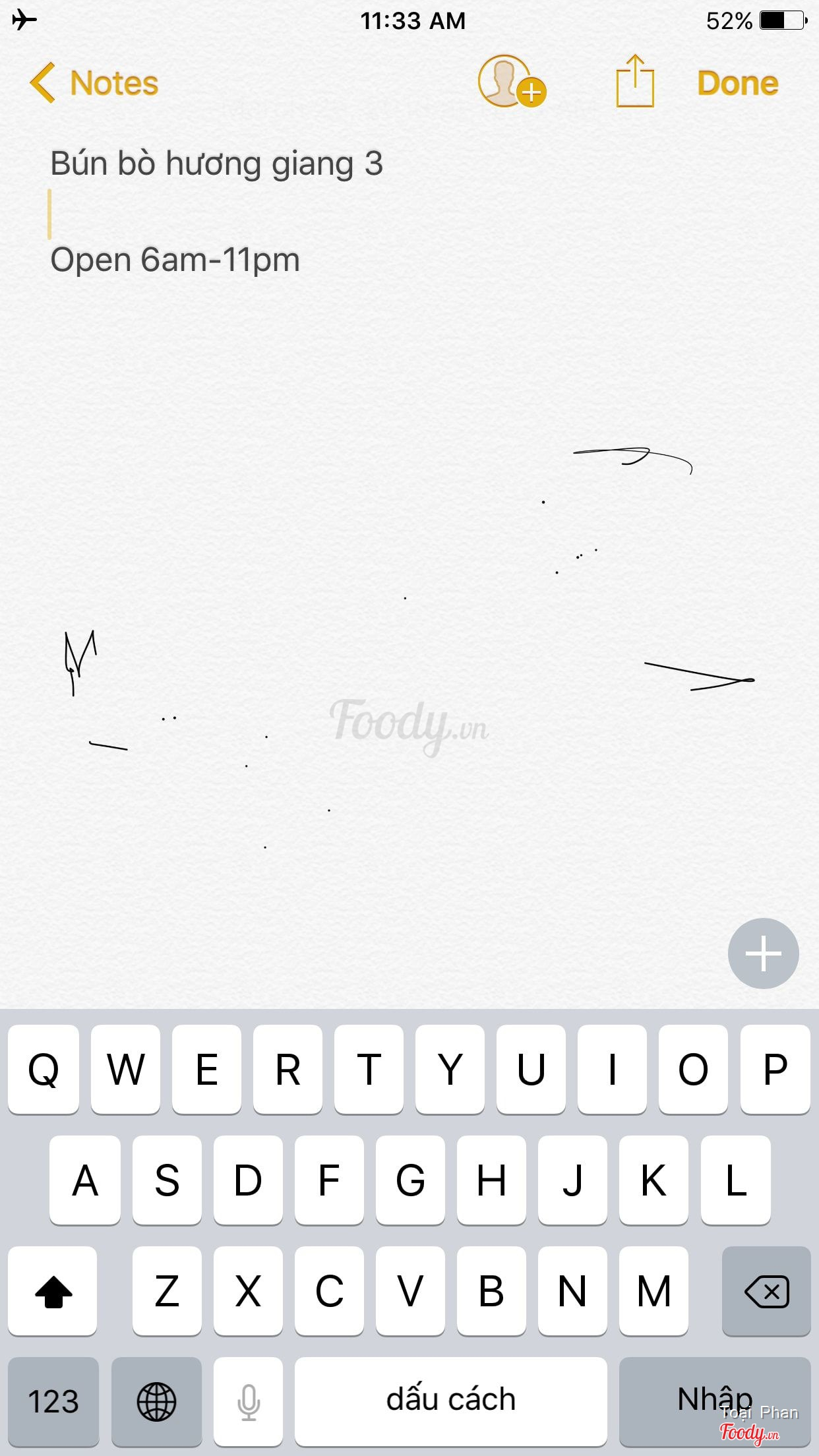Insert a space with dấu cách
Viewport: 819px width, 1456px height.
pyautogui.click(x=450, y=1400)
